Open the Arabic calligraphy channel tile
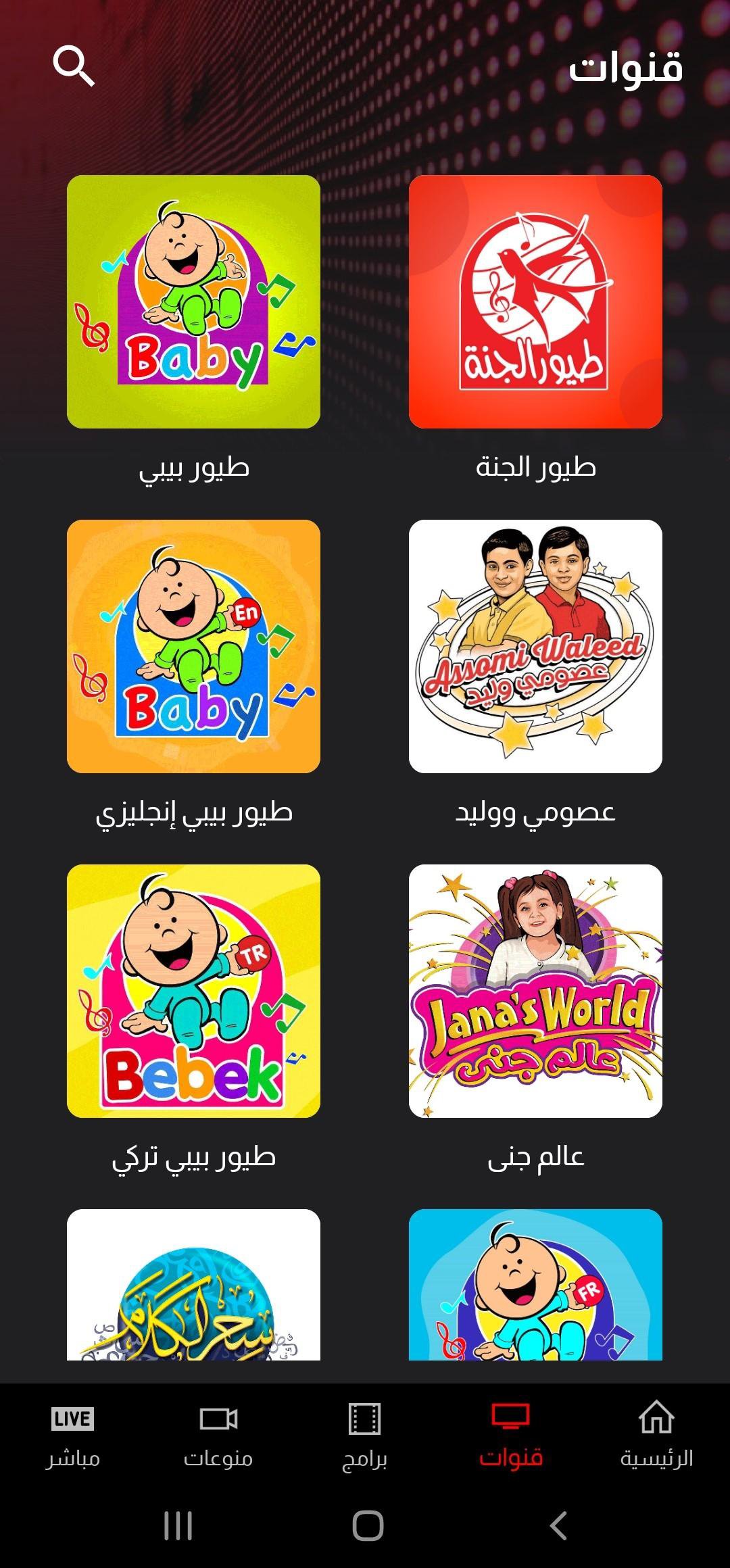 pyautogui.click(x=193, y=1284)
